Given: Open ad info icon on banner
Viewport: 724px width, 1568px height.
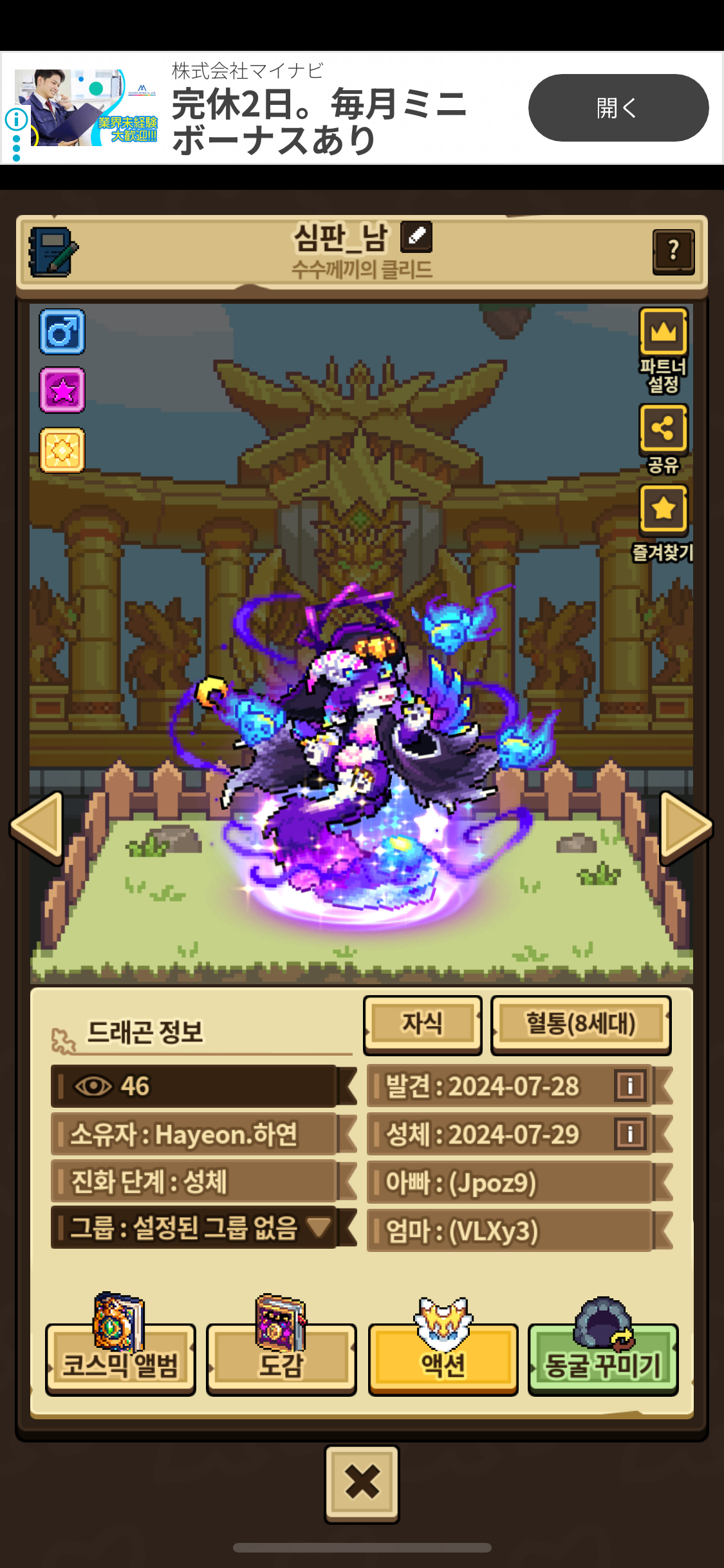Looking at the screenshot, I should (x=16, y=118).
